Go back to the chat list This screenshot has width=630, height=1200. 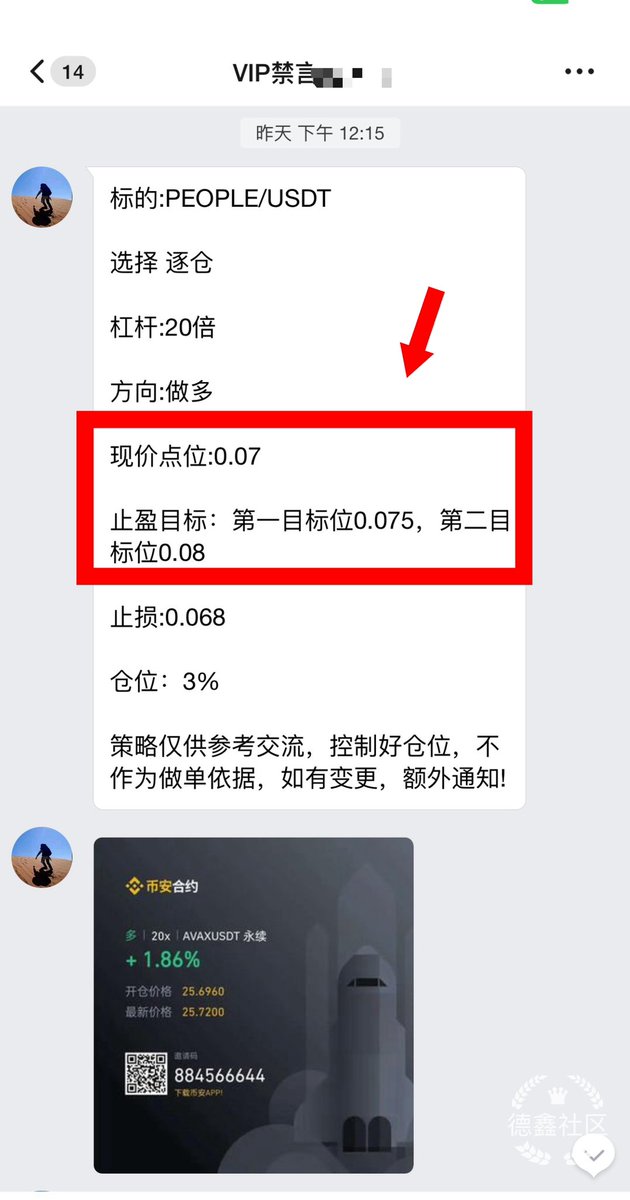40,72
